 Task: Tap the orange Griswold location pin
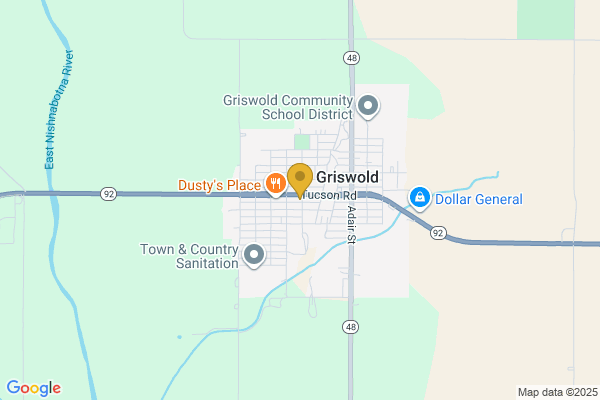(299, 180)
